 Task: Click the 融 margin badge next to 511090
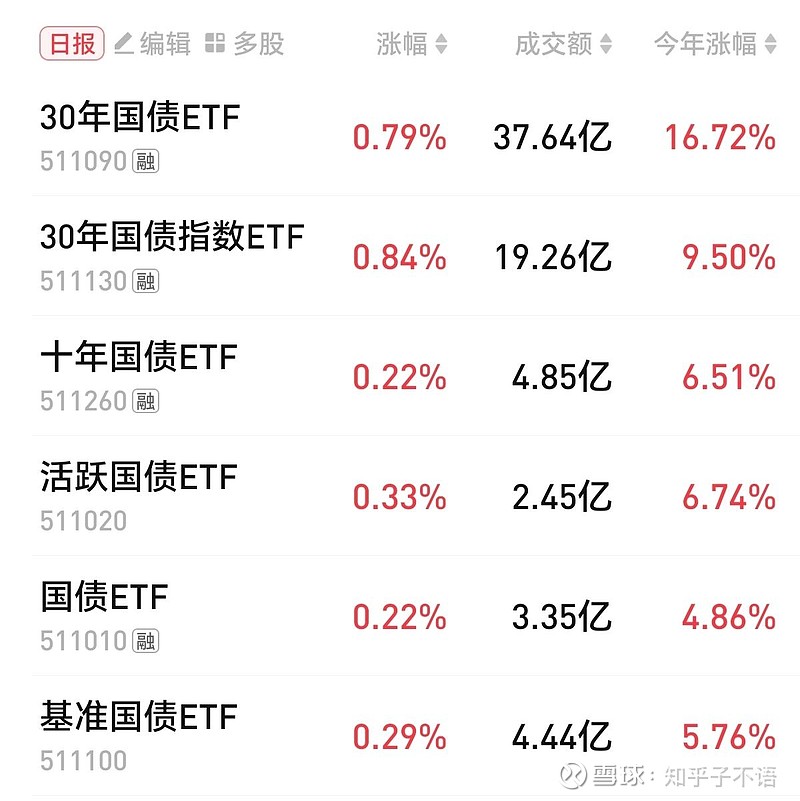click(x=145, y=160)
